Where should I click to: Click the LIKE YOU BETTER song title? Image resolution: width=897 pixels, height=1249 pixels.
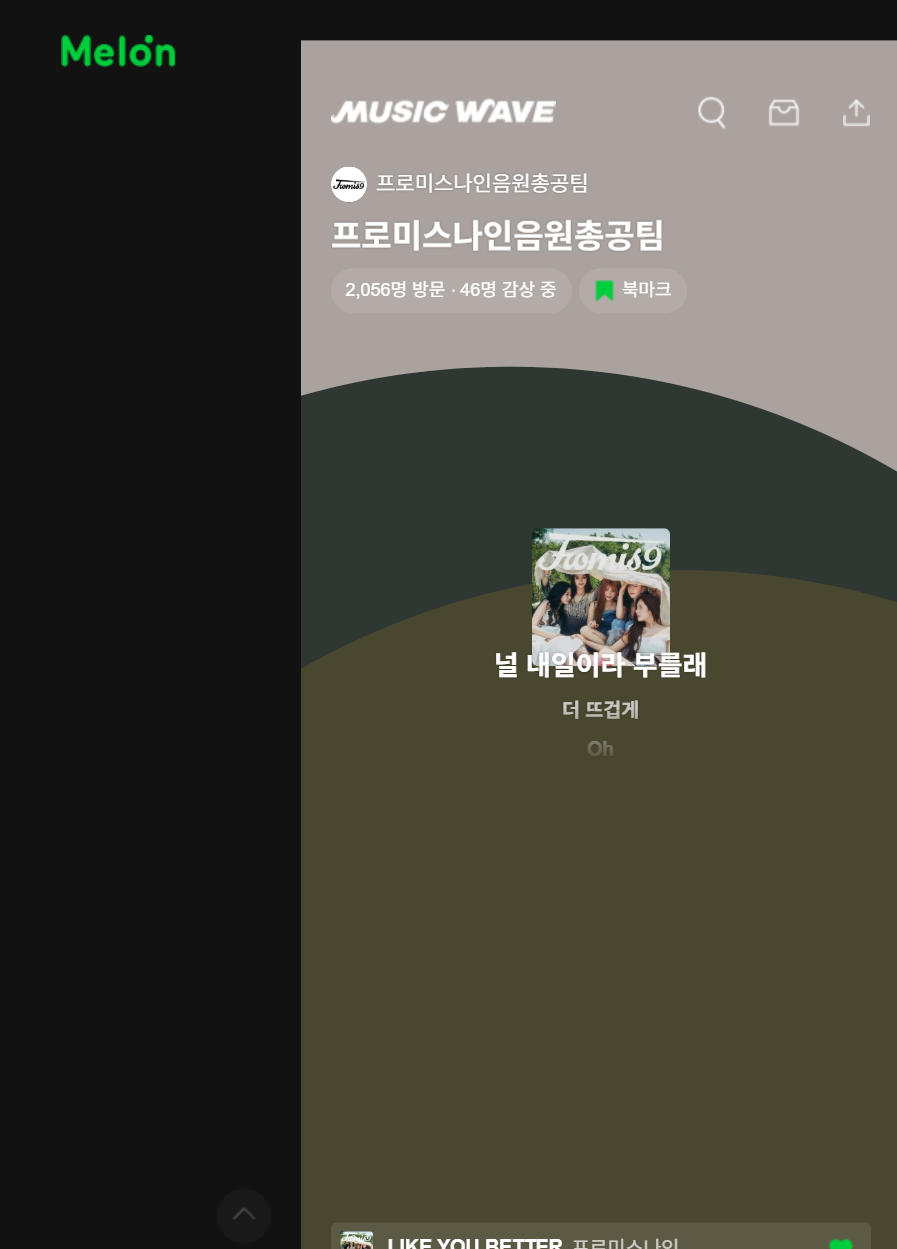474,1242
